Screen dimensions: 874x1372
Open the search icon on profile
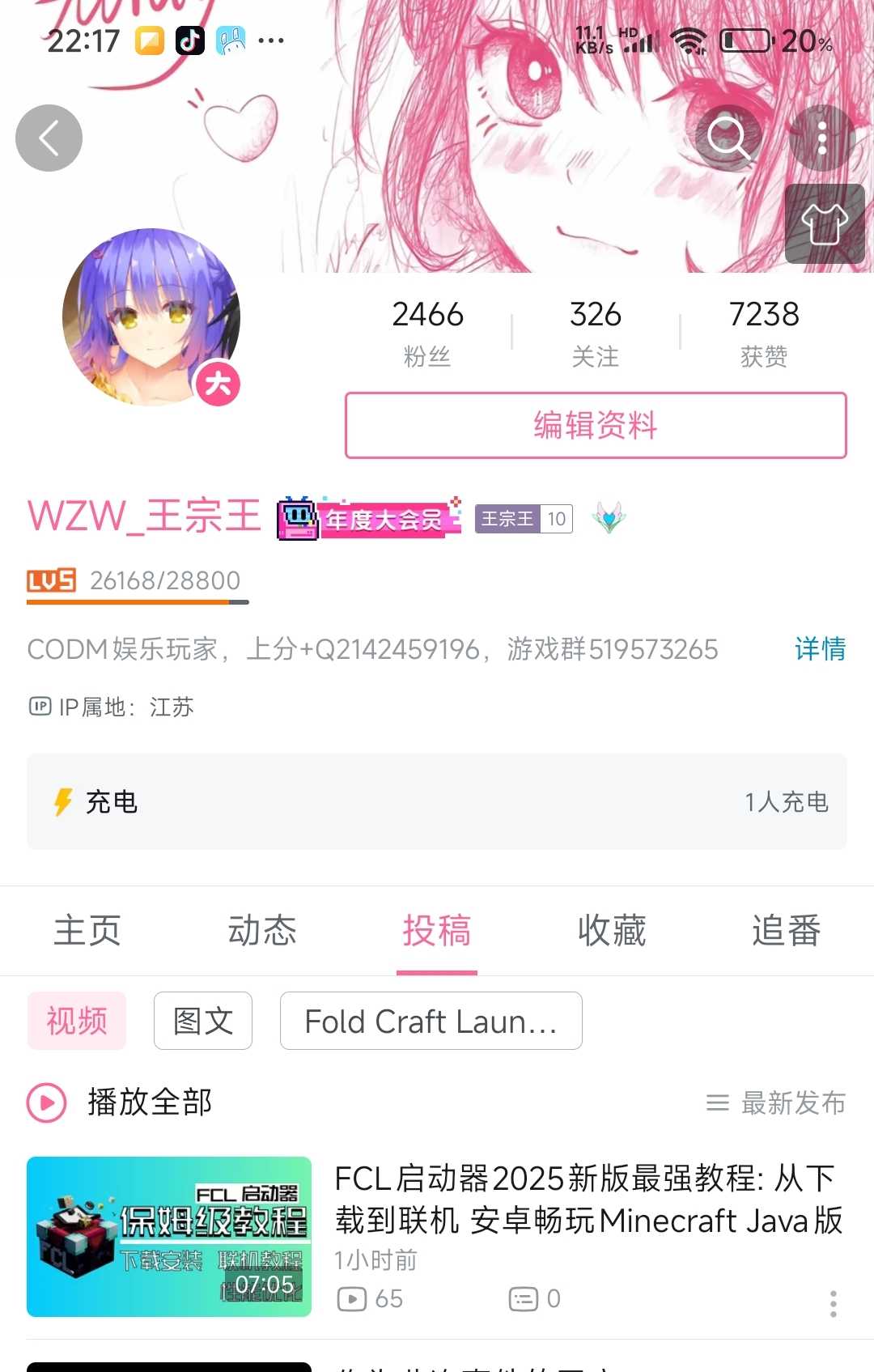click(728, 138)
